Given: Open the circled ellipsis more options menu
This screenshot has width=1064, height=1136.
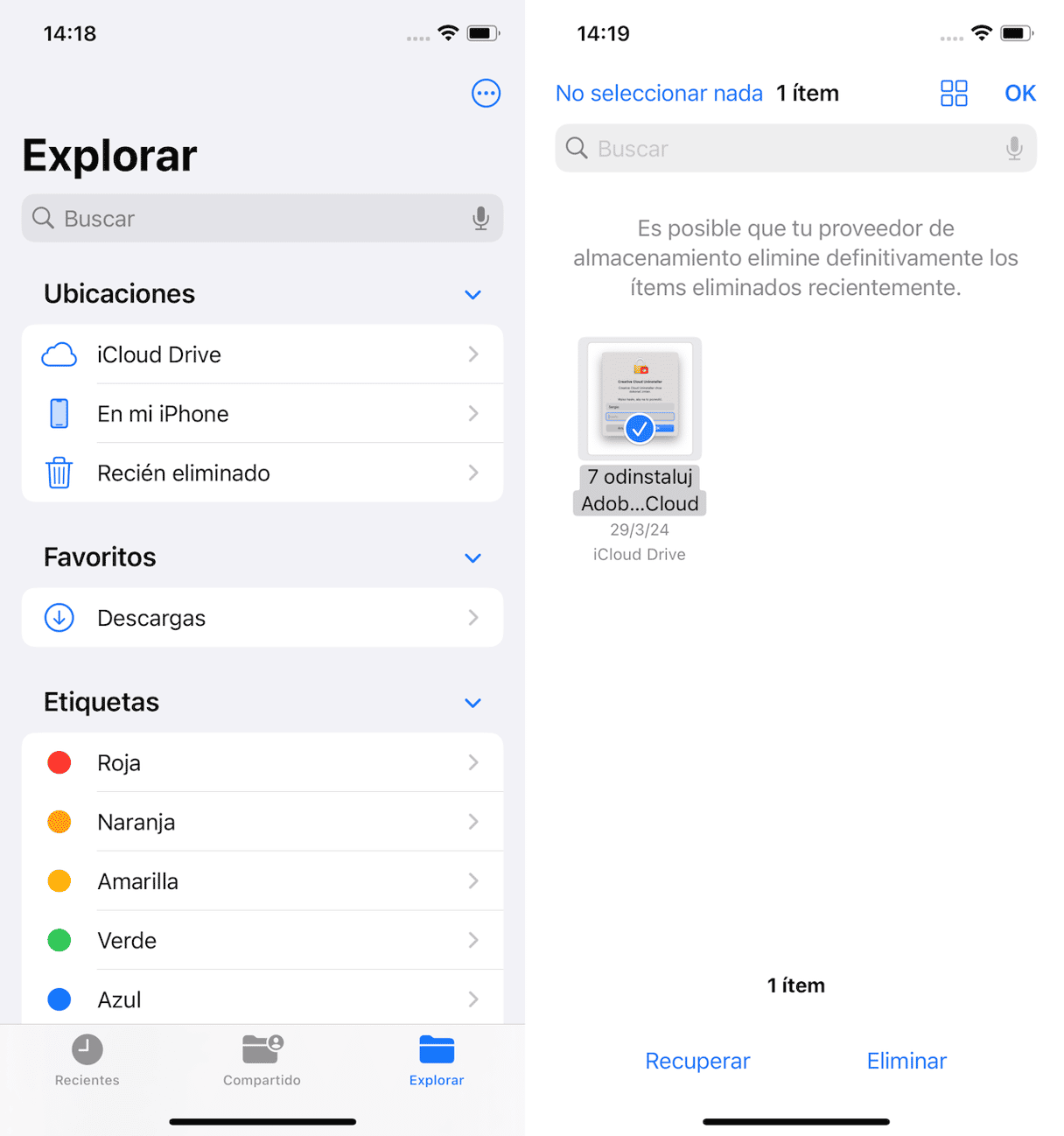Looking at the screenshot, I should [486, 93].
